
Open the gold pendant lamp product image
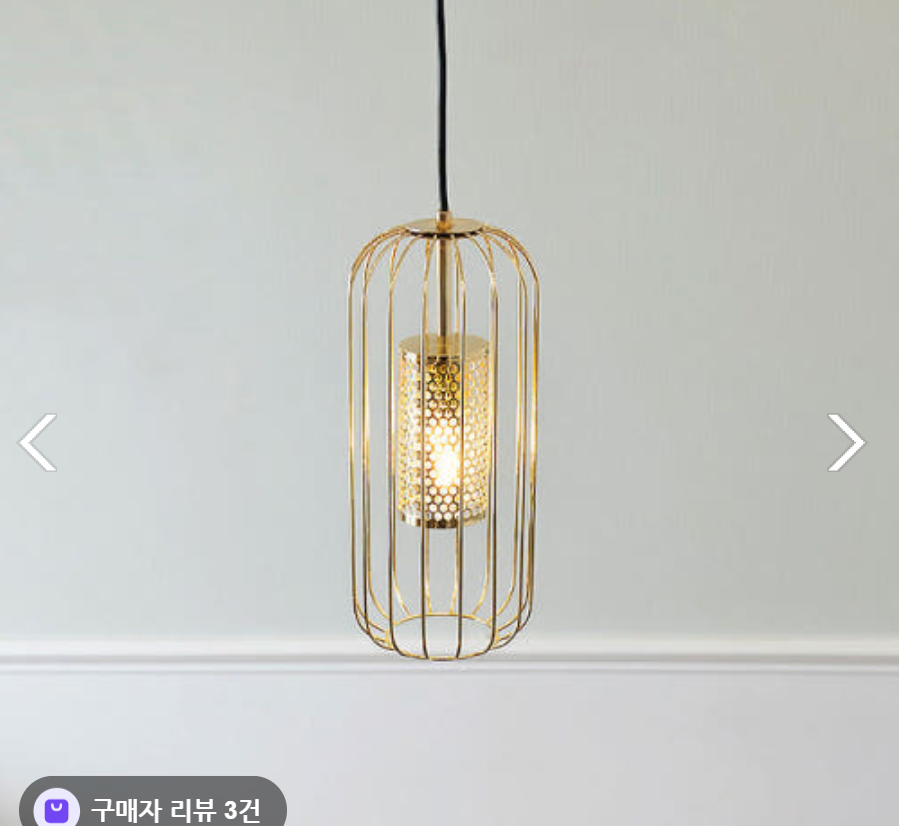click(x=443, y=440)
